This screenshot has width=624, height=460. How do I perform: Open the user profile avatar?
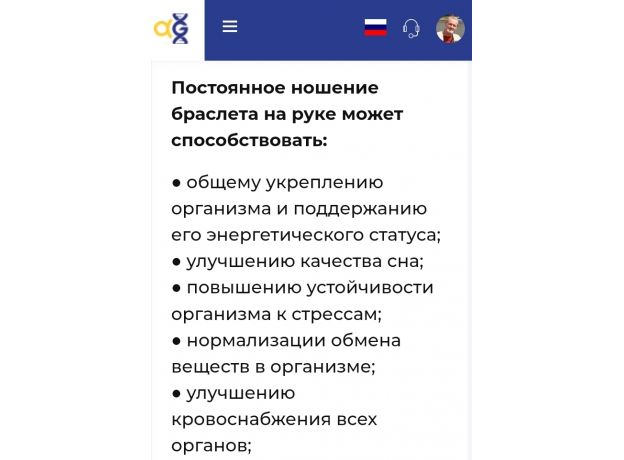pos(450,28)
